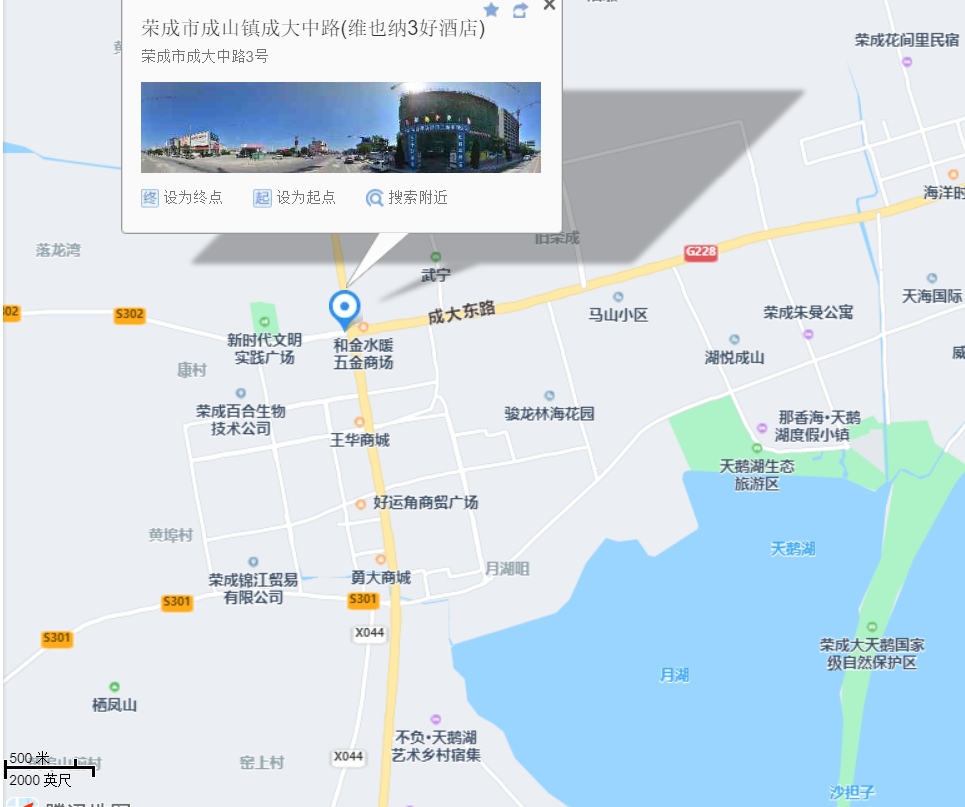Tap the blue location pin marker
This screenshot has width=965, height=807.
click(344, 308)
